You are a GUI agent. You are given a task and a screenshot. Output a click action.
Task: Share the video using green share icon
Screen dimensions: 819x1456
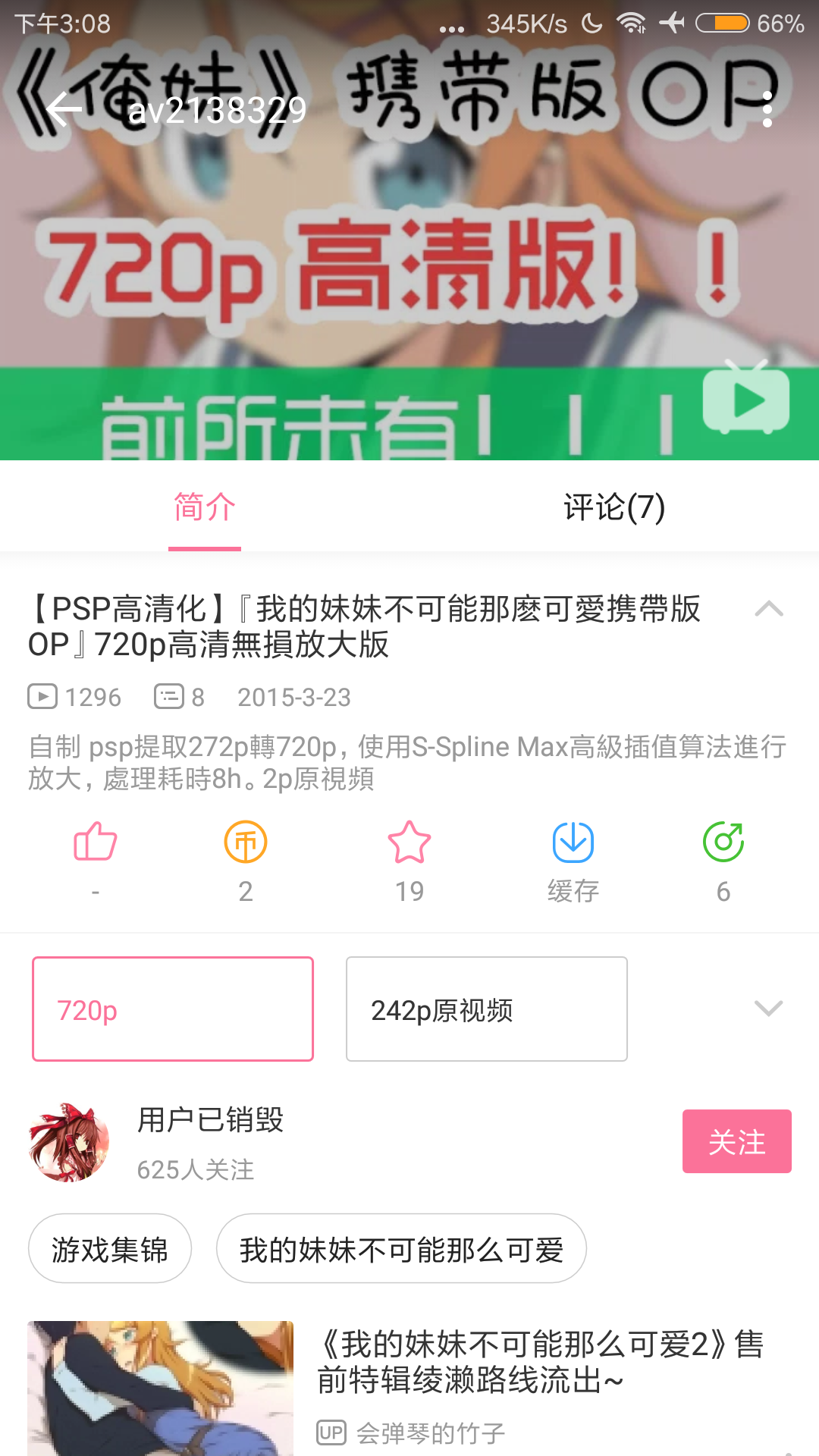click(723, 843)
